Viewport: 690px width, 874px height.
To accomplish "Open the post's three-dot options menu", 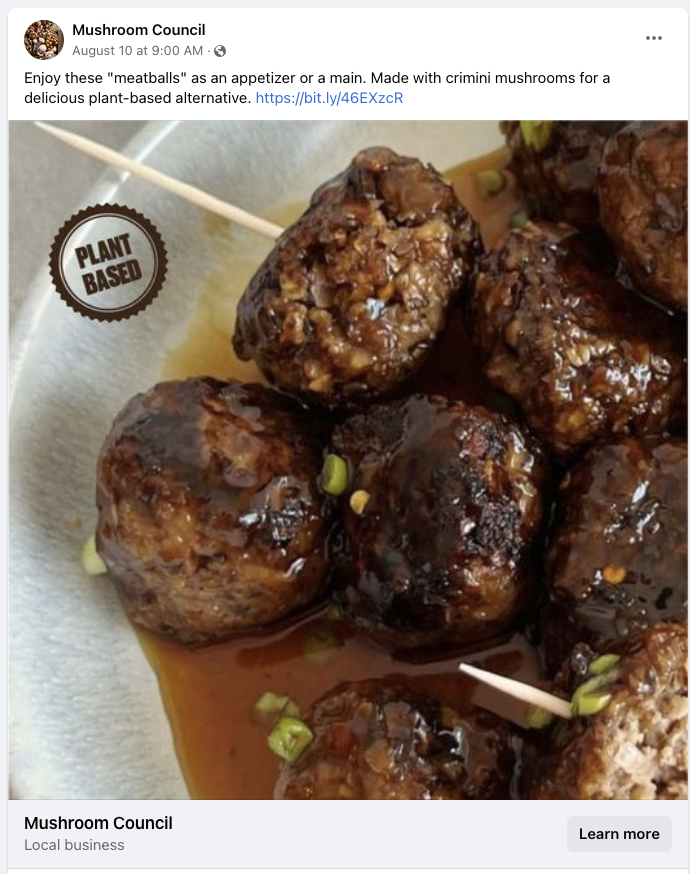I will point(654,38).
